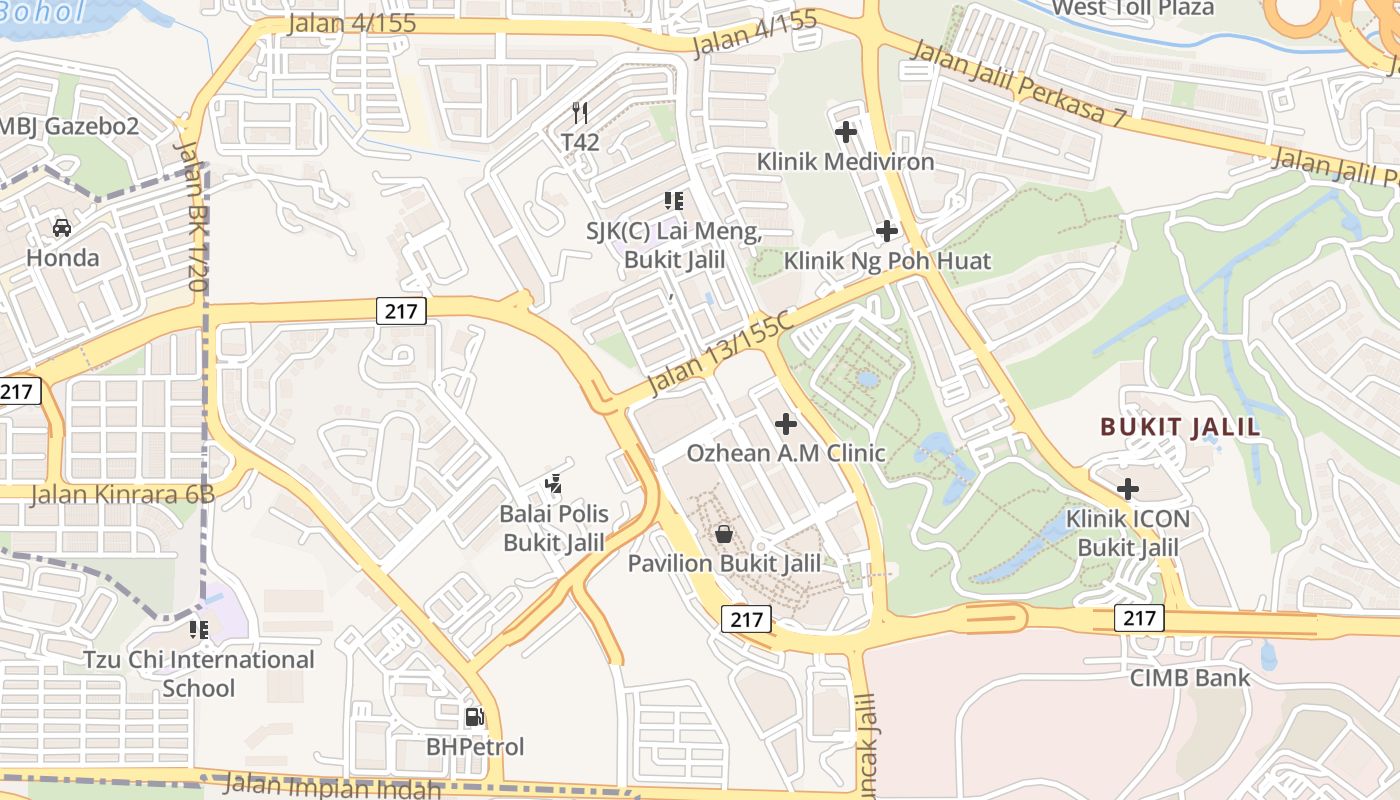The width and height of the screenshot is (1400, 800).
Task: Tap Balai Polis Bukit Jalil police marker
Action: [553, 485]
